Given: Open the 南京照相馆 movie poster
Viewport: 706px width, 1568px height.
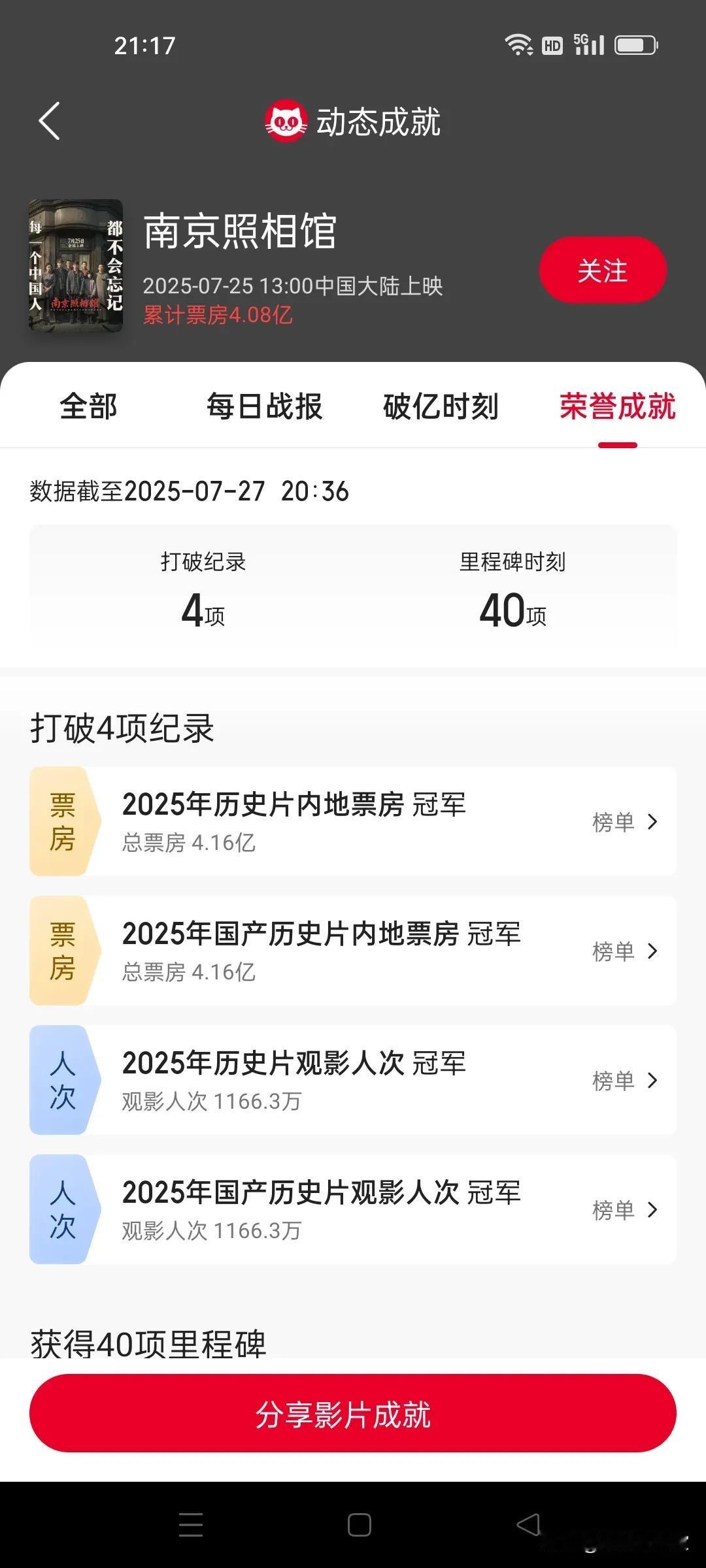Looking at the screenshot, I should coord(76,265).
